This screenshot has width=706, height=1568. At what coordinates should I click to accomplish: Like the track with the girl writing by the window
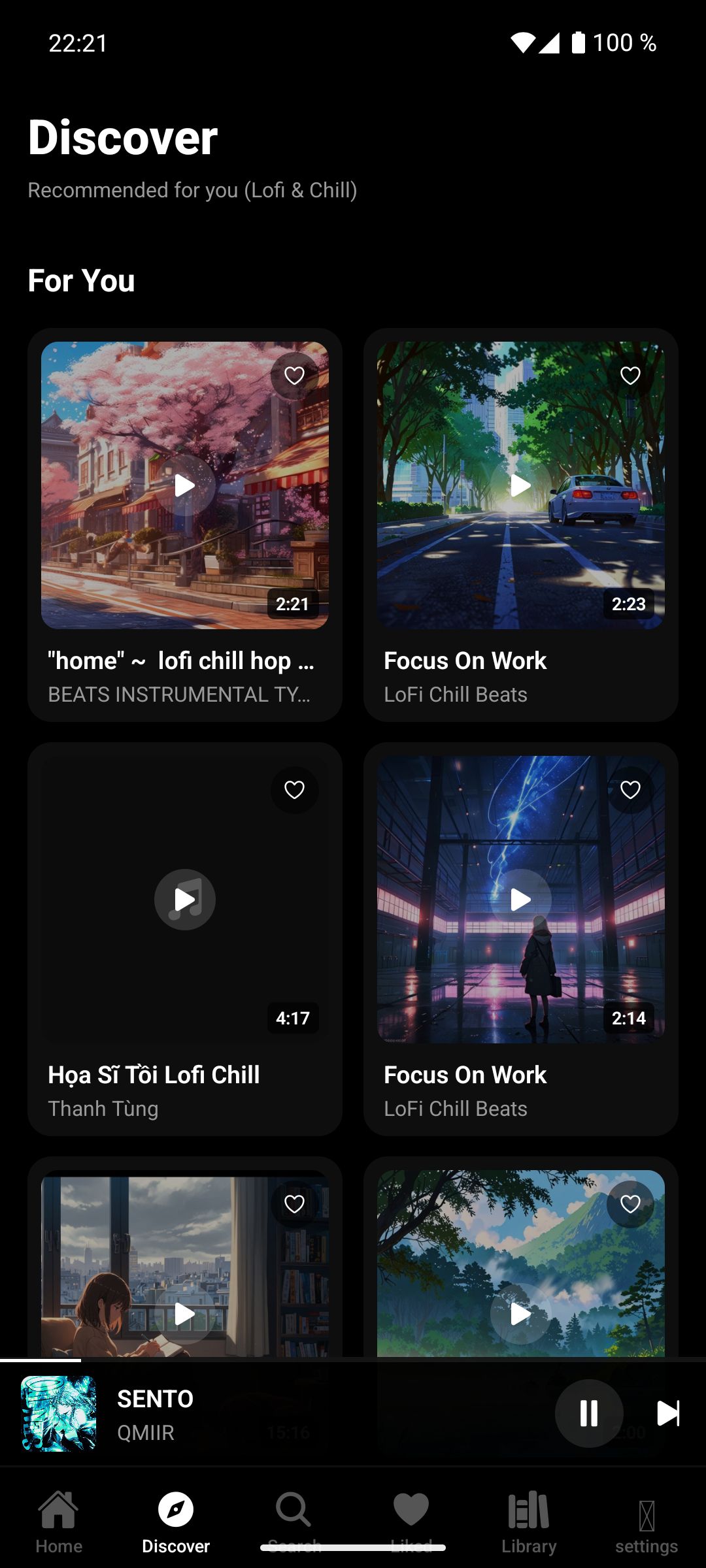pyautogui.click(x=294, y=1204)
